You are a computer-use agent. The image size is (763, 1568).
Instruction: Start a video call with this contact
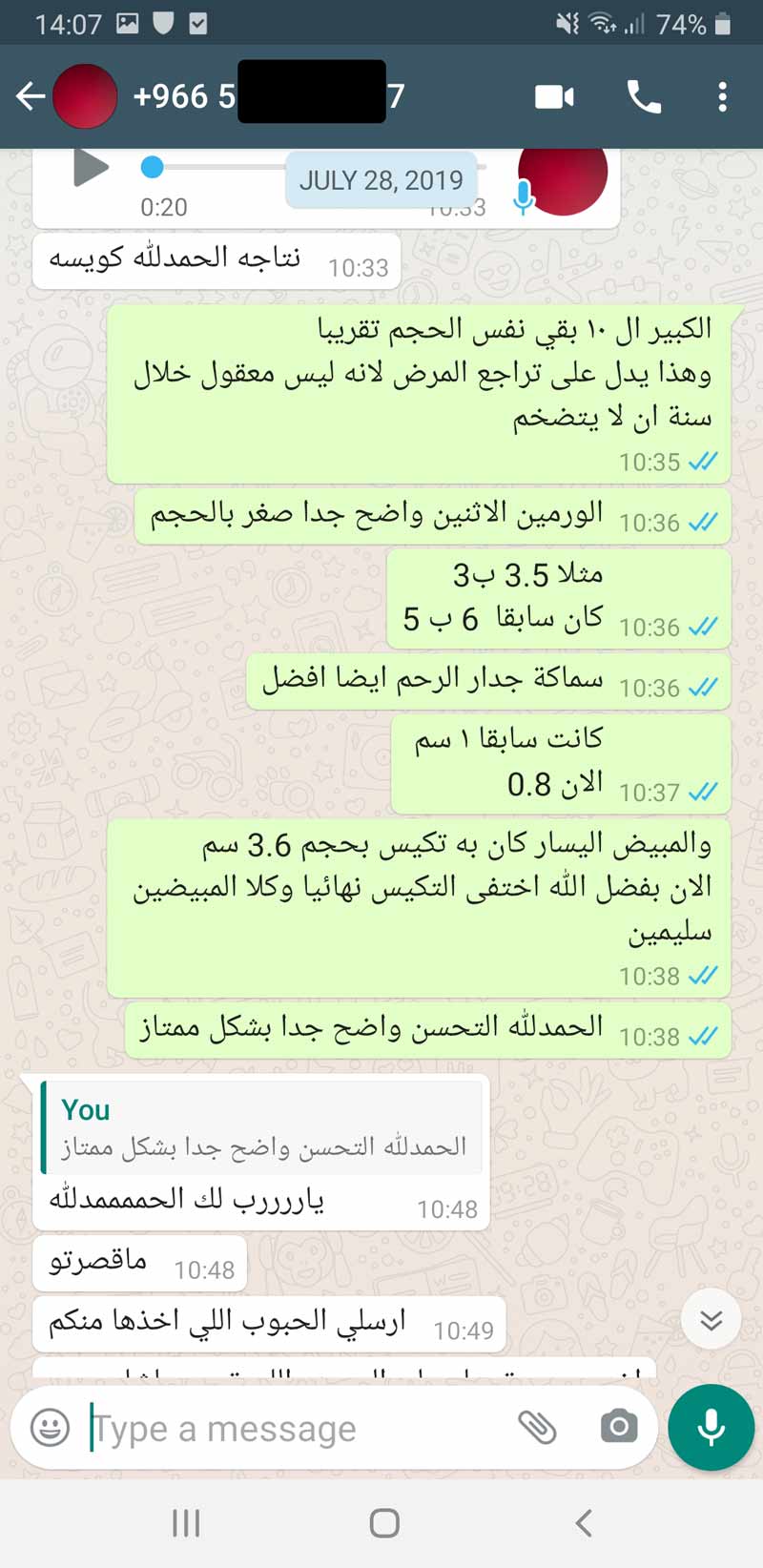[554, 96]
